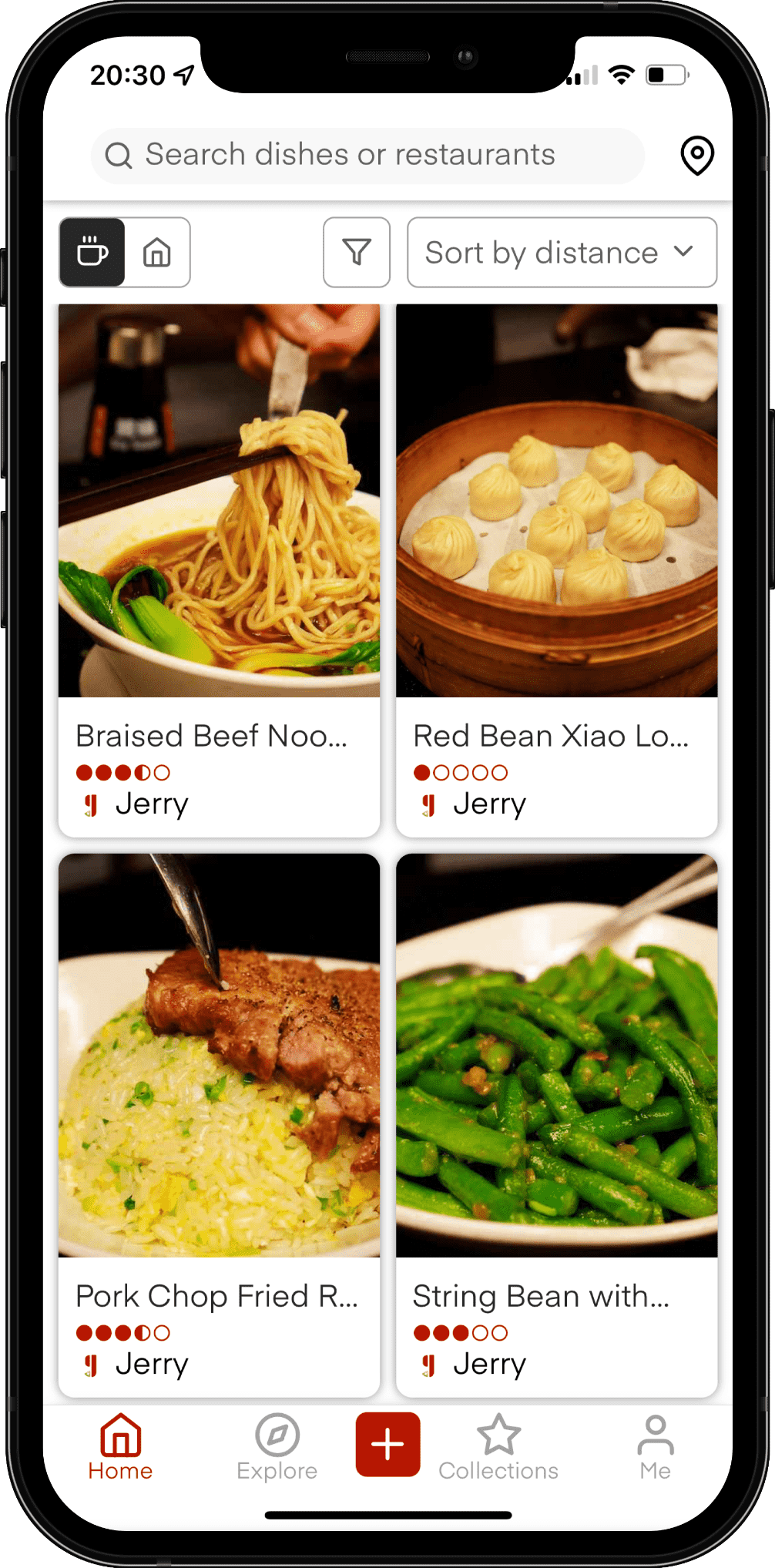The height and width of the screenshot is (1568, 775).
Task: Switch to the Explore tab
Action: [277, 1447]
